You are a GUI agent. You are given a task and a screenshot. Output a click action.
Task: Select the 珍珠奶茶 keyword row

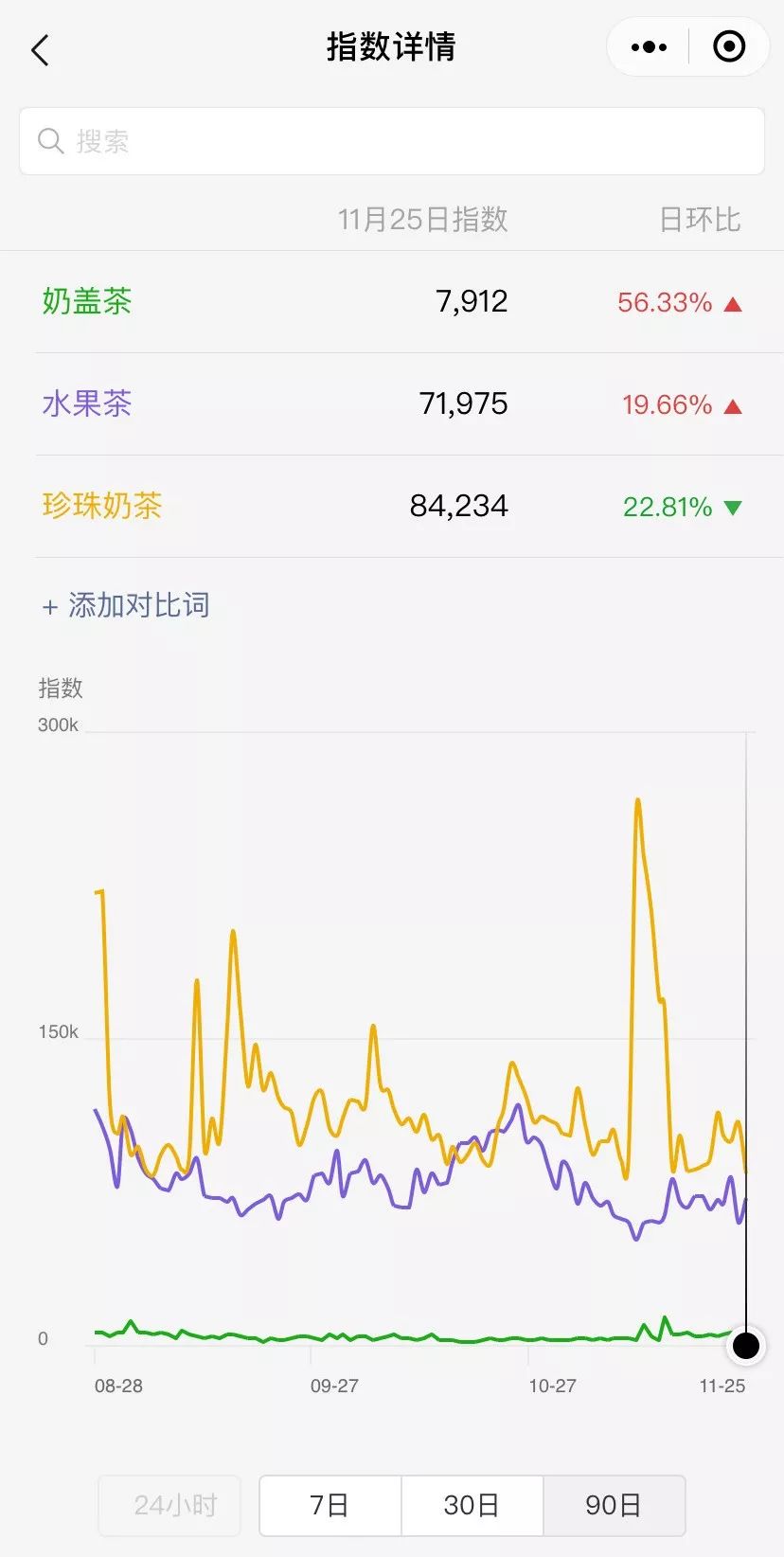(x=392, y=507)
